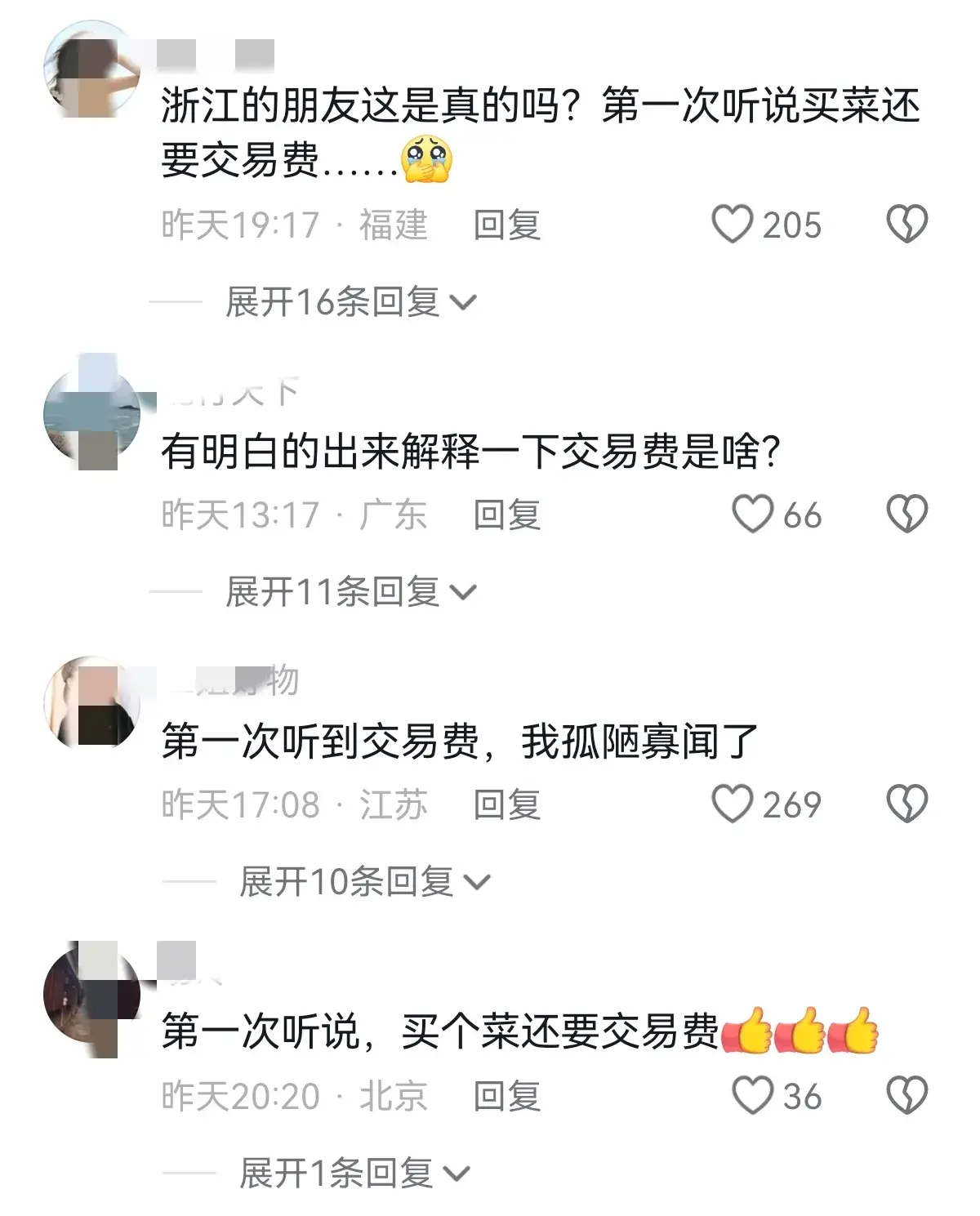The height and width of the screenshot is (1216, 980).
Task: Reply to the Beijing comment
Action: pyautogui.click(x=507, y=1096)
